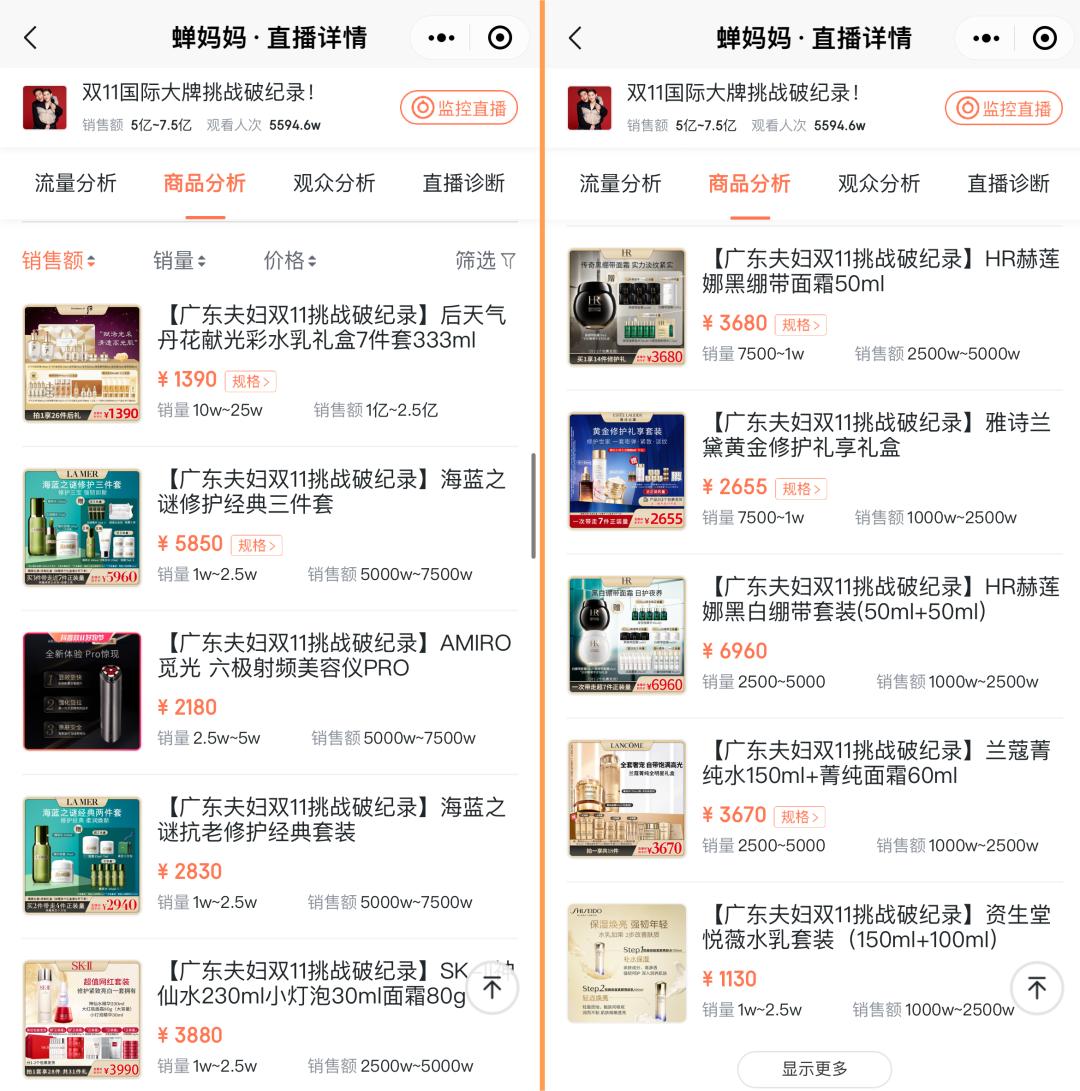
Task: Open 后天气丹花献光彩水乳礼盒 product
Action: [331, 328]
